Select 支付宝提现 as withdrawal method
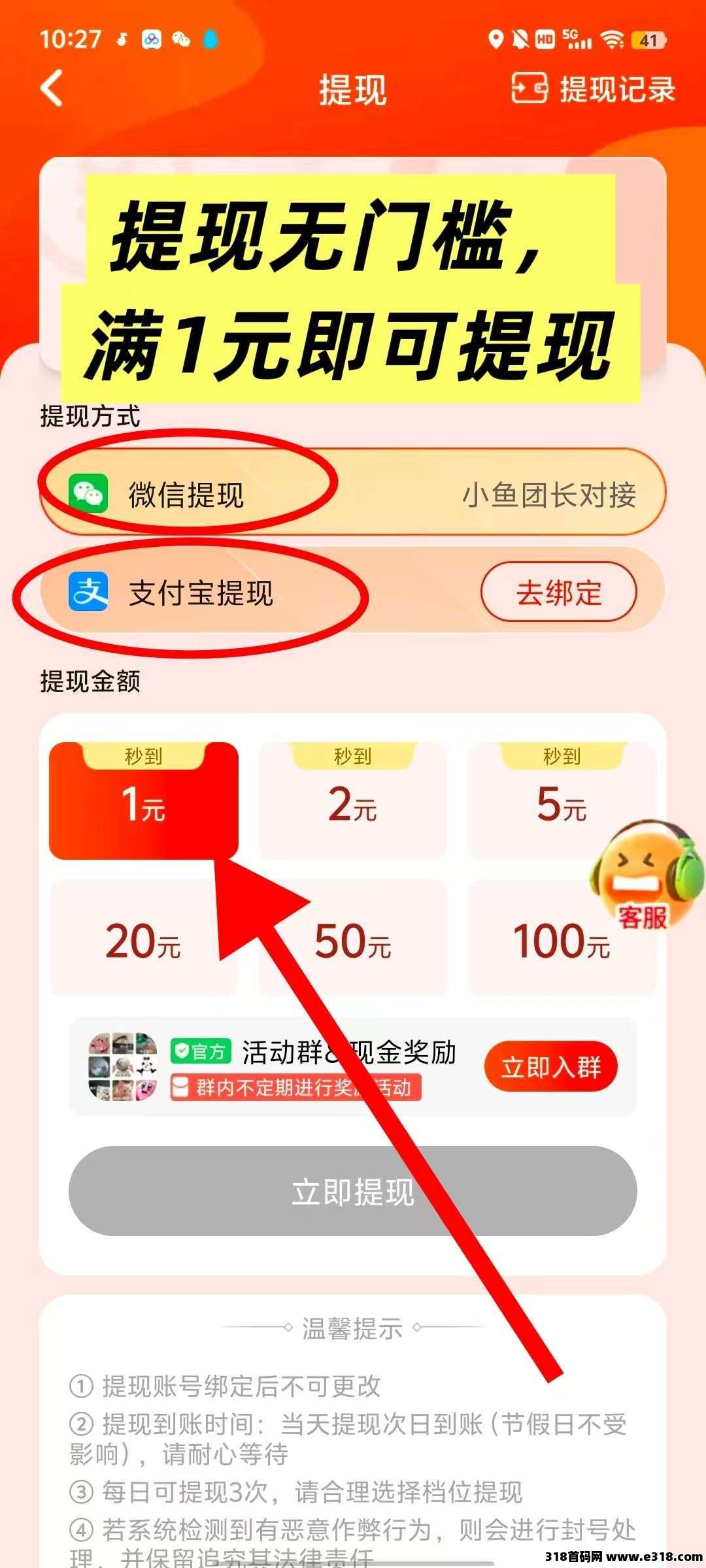Image resolution: width=706 pixels, height=1568 pixels. (199, 593)
